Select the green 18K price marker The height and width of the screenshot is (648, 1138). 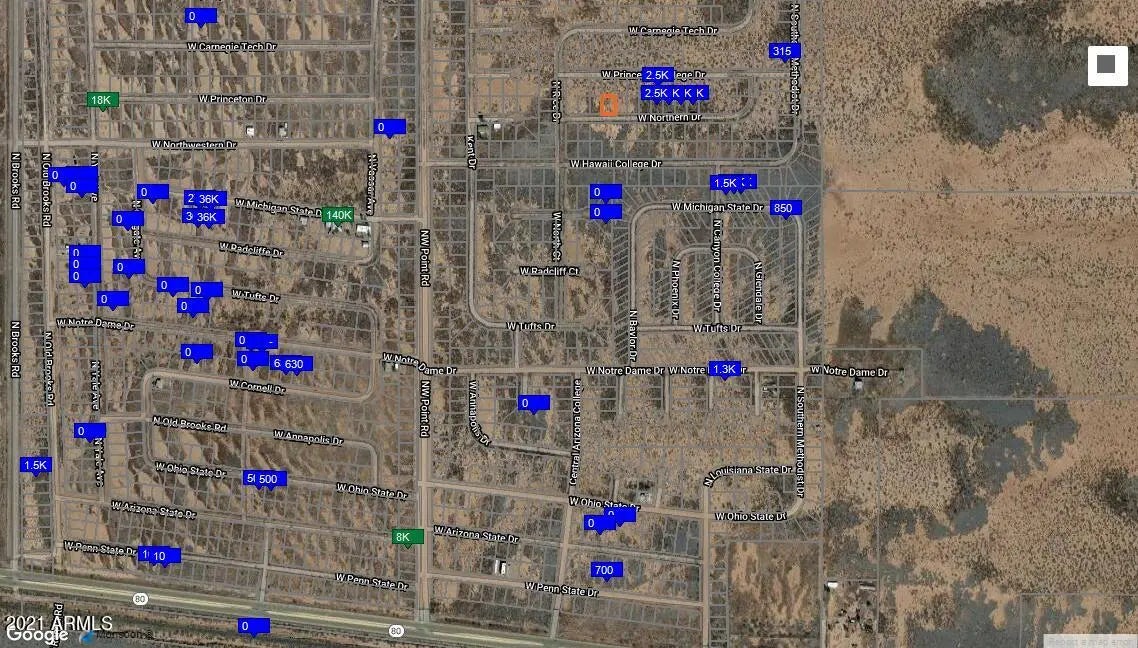[x=102, y=99]
